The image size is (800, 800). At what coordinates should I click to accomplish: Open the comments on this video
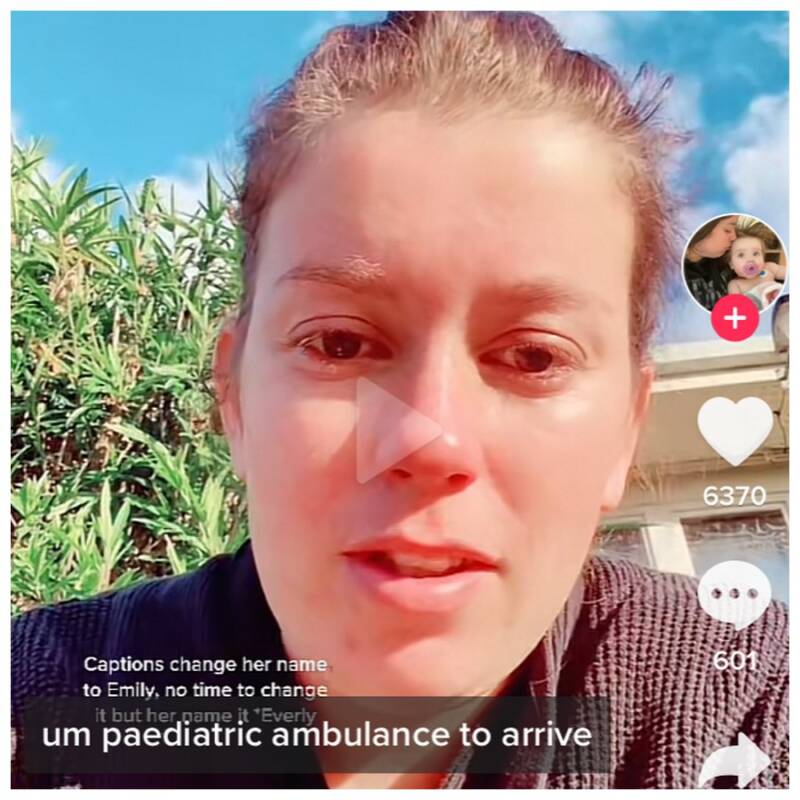pyautogui.click(x=735, y=595)
